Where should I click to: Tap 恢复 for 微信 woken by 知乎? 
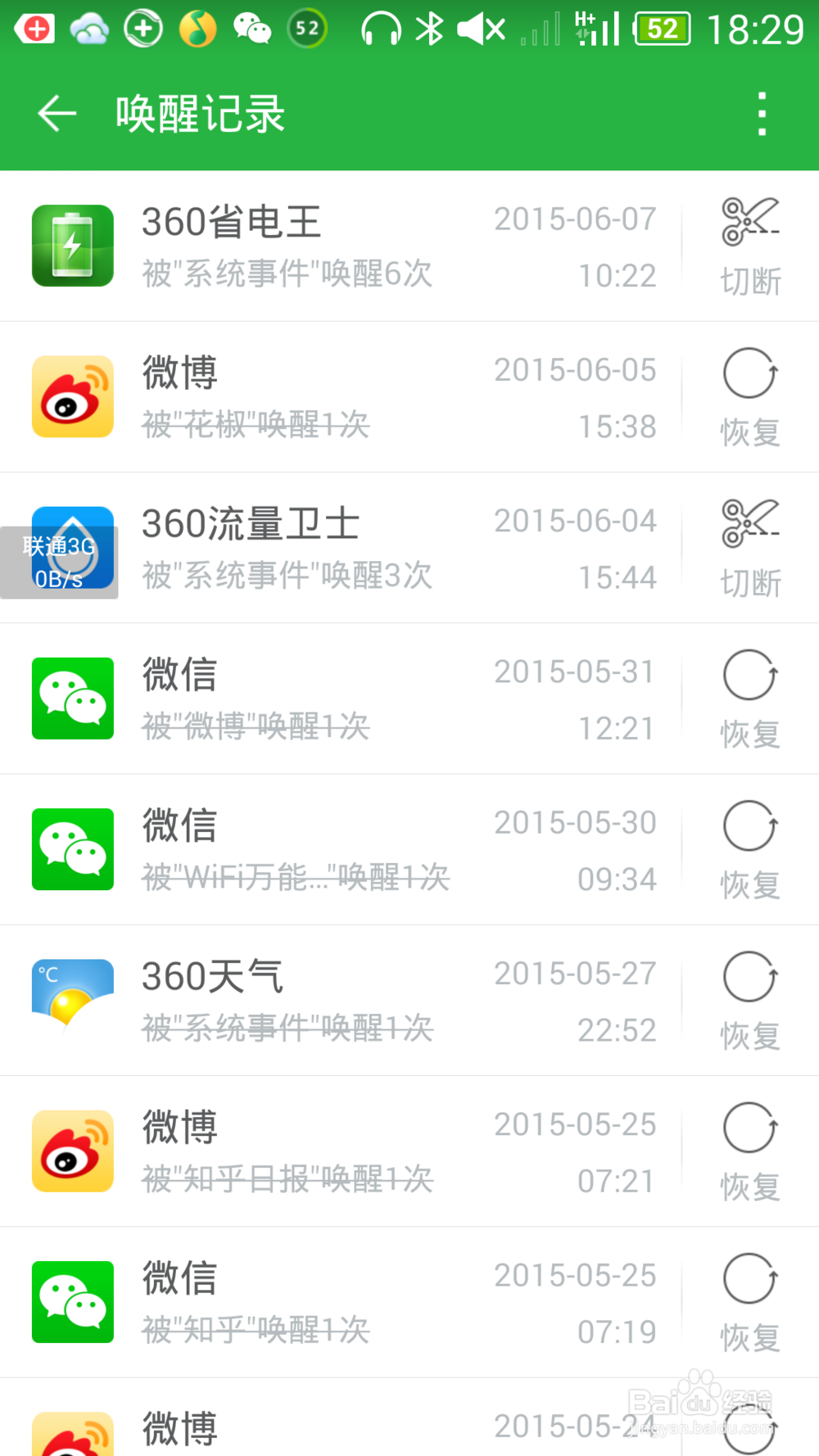tap(750, 1302)
